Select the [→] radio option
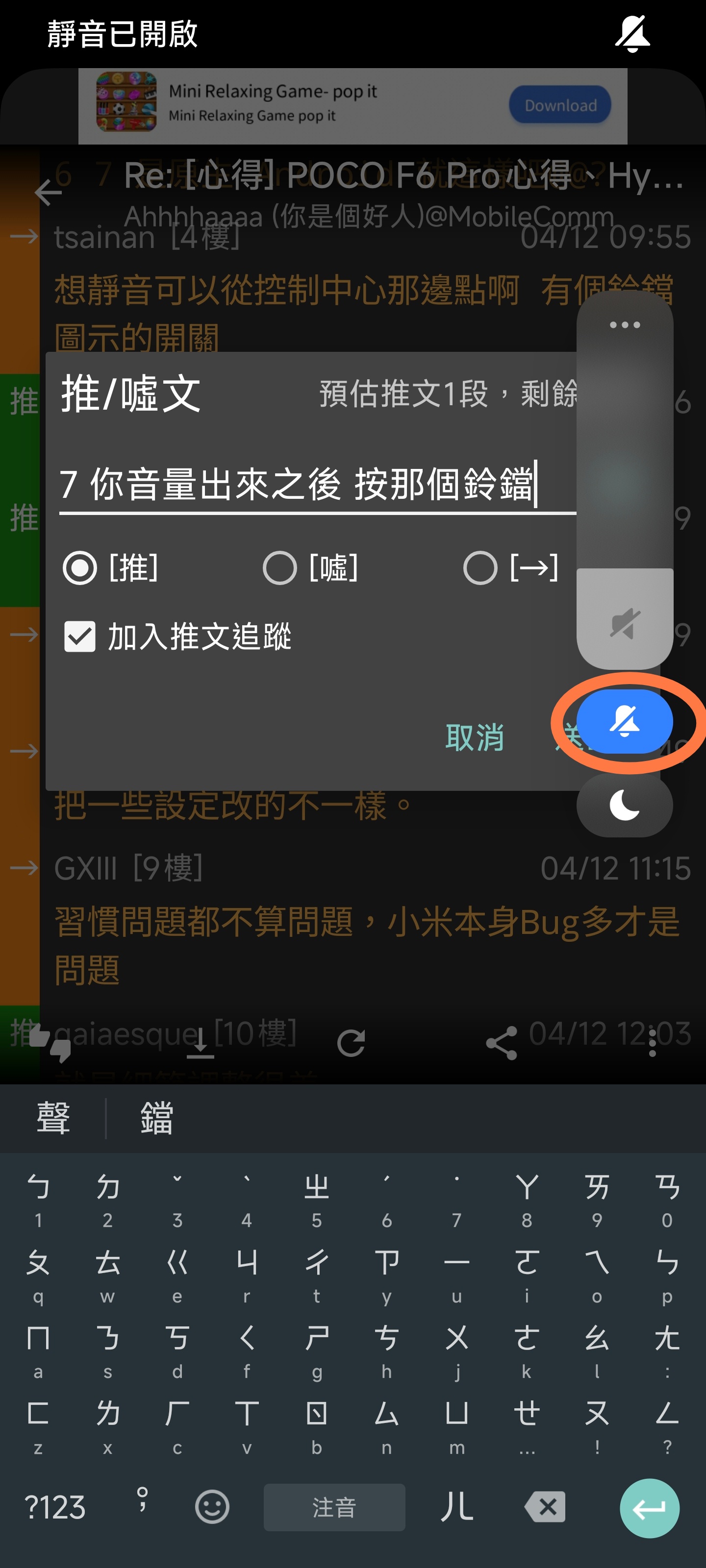 coord(510,567)
